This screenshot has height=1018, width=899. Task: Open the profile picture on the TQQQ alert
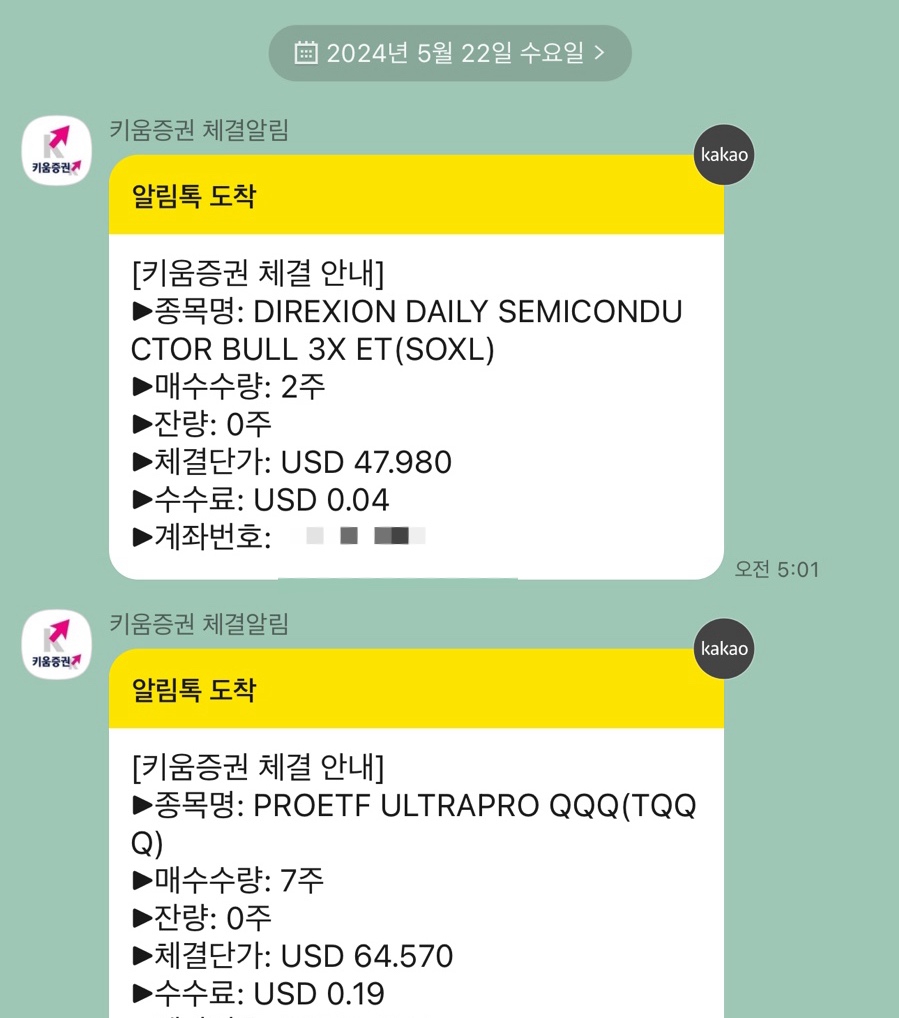pos(56,644)
